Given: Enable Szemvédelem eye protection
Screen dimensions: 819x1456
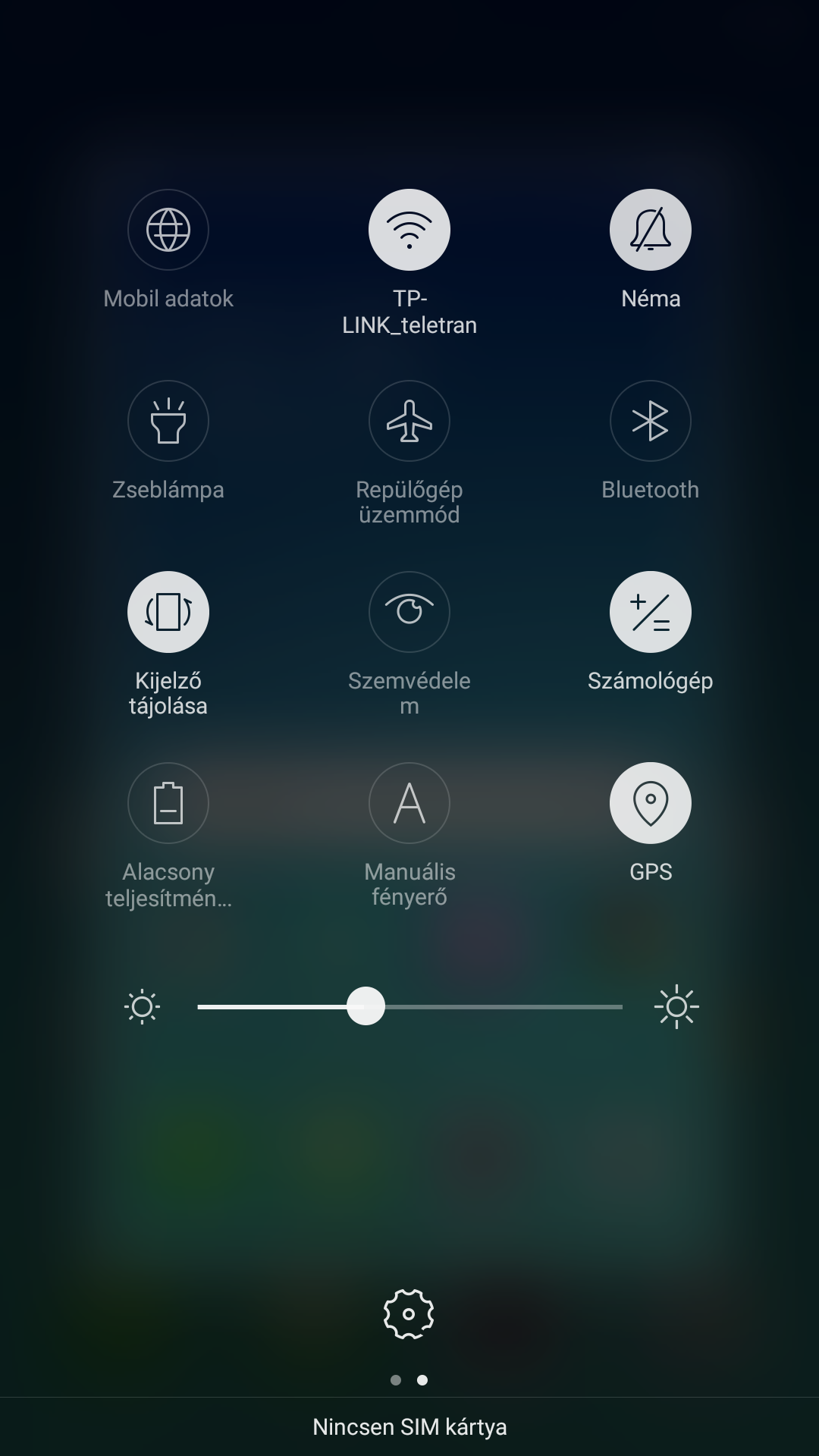Looking at the screenshot, I should tap(409, 612).
